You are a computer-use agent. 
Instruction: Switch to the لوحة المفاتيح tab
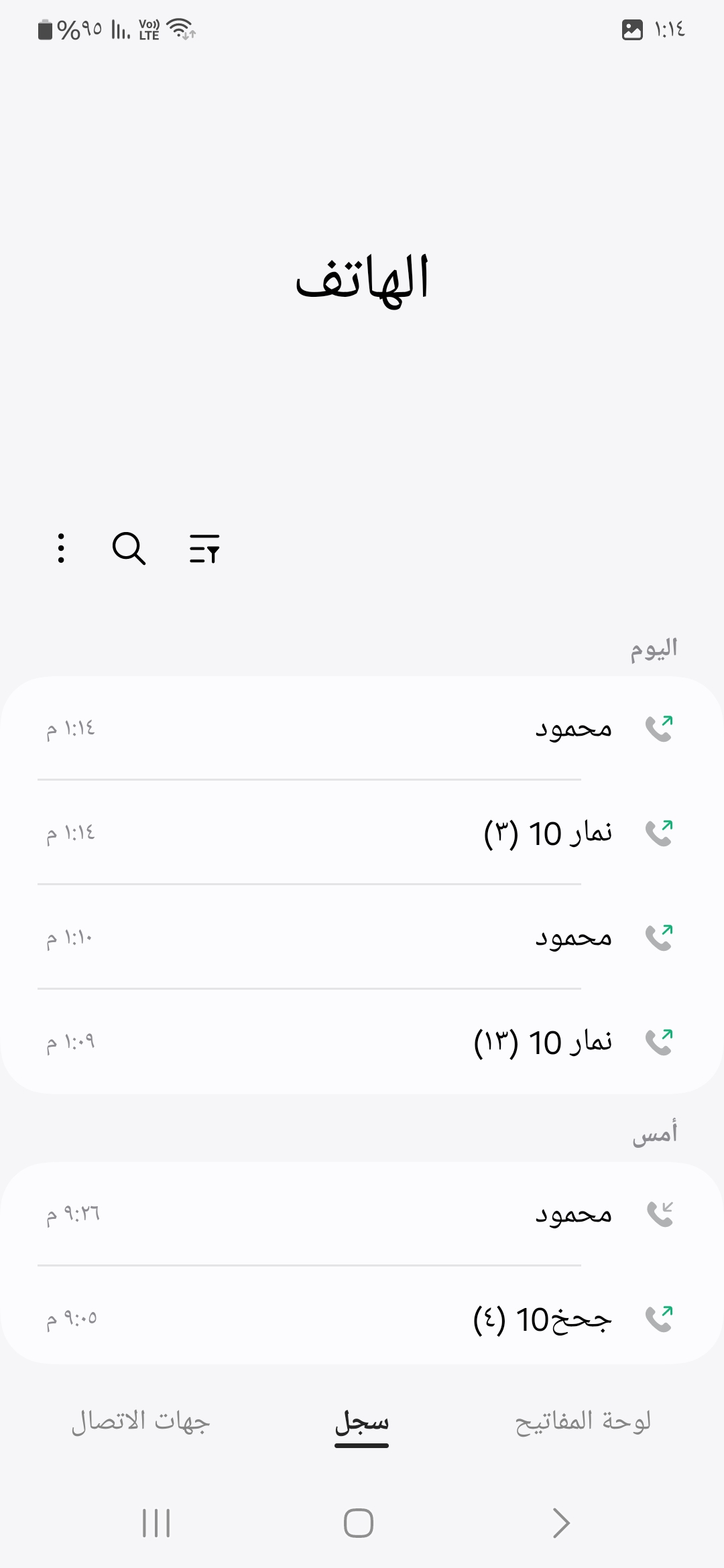[x=583, y=1421]
